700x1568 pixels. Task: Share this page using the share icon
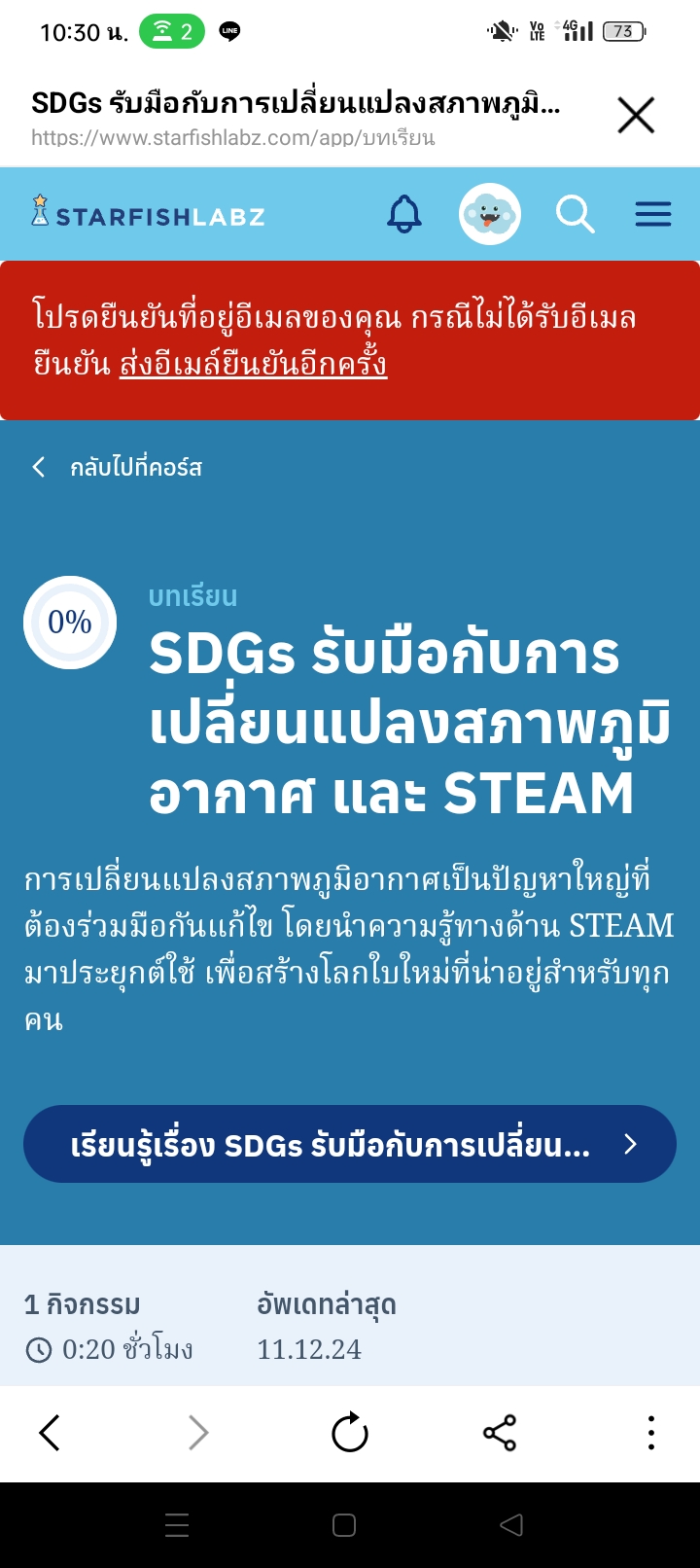click(499, 1433)
